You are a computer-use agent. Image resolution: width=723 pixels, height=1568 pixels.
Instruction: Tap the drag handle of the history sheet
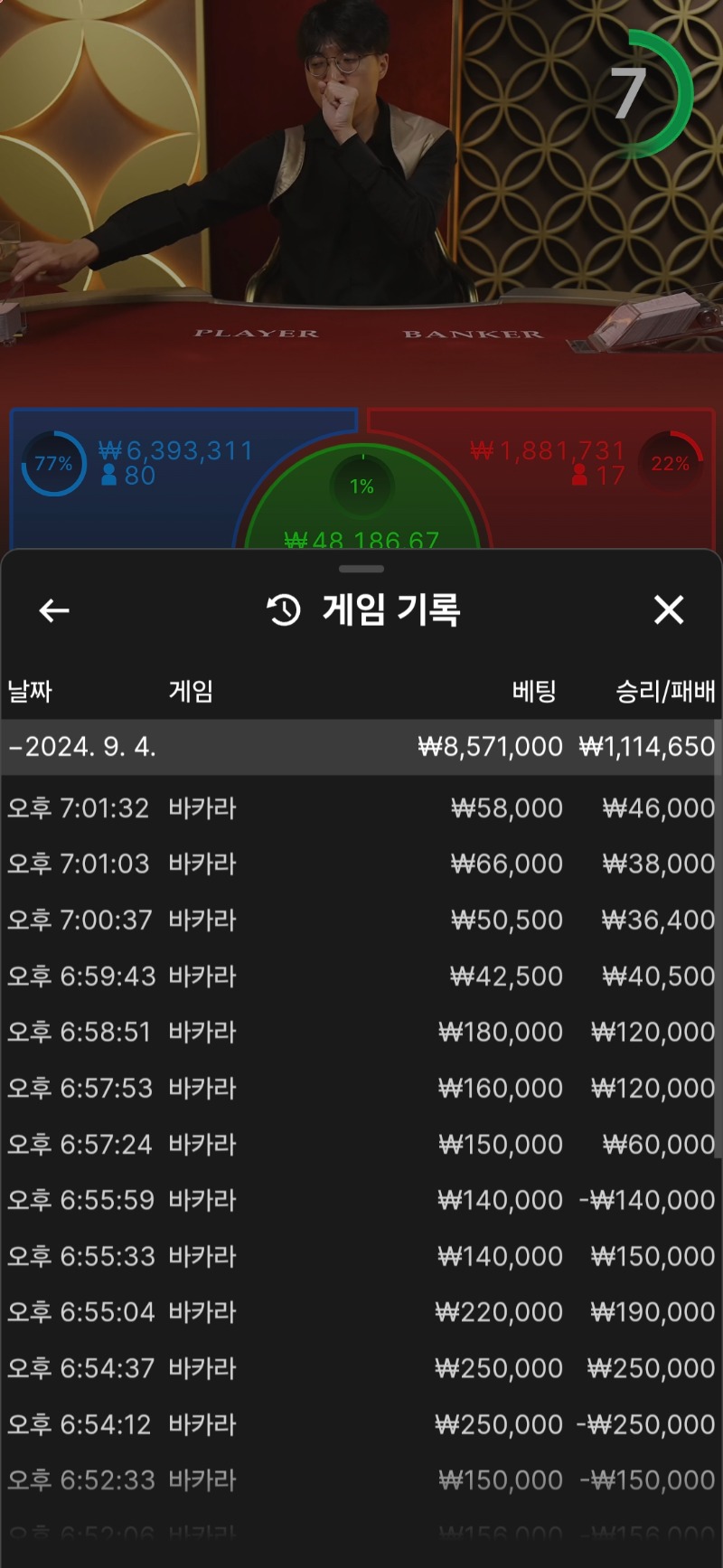click(361, 569)
